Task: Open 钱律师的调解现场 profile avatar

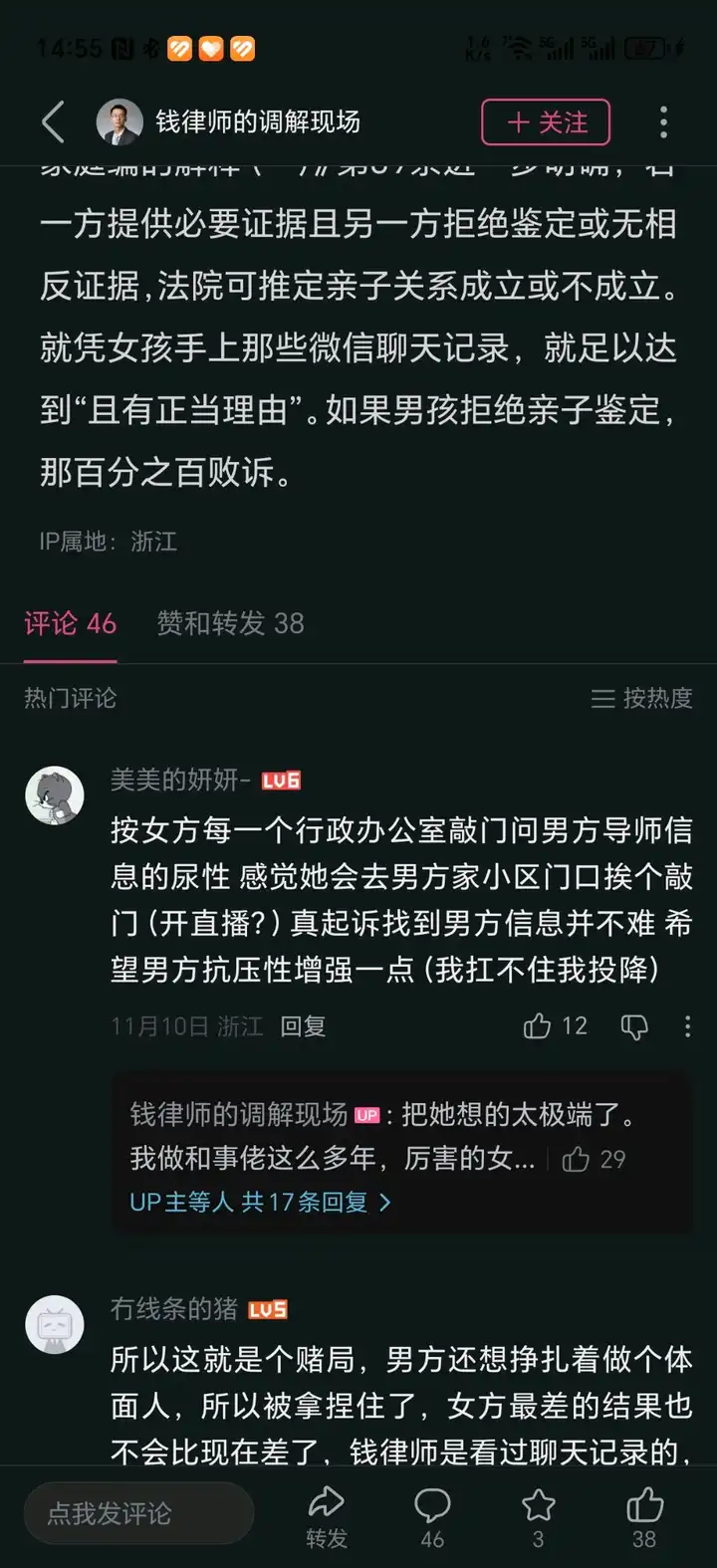Action: click(119, 122)
